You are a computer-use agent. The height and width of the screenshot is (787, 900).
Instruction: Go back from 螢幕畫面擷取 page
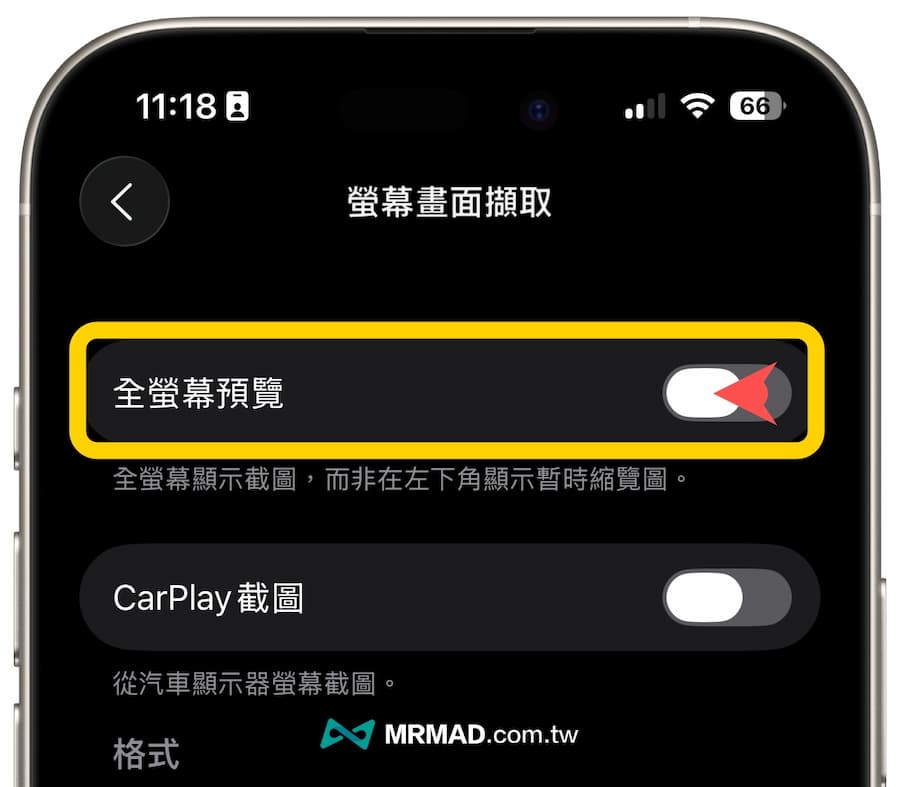(x=124, y=202)
